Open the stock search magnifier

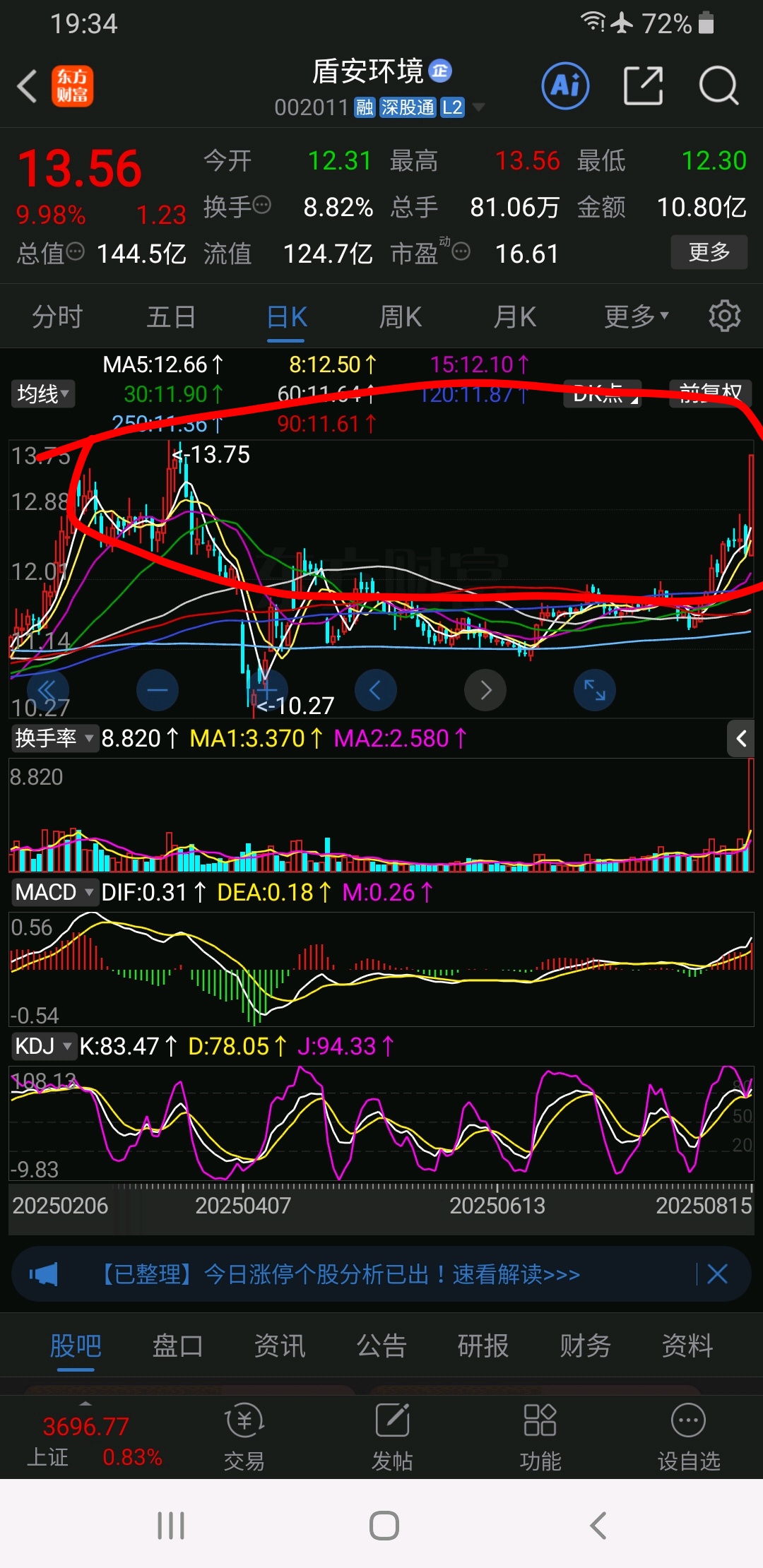pyautogui.click(x=718, y=86)
